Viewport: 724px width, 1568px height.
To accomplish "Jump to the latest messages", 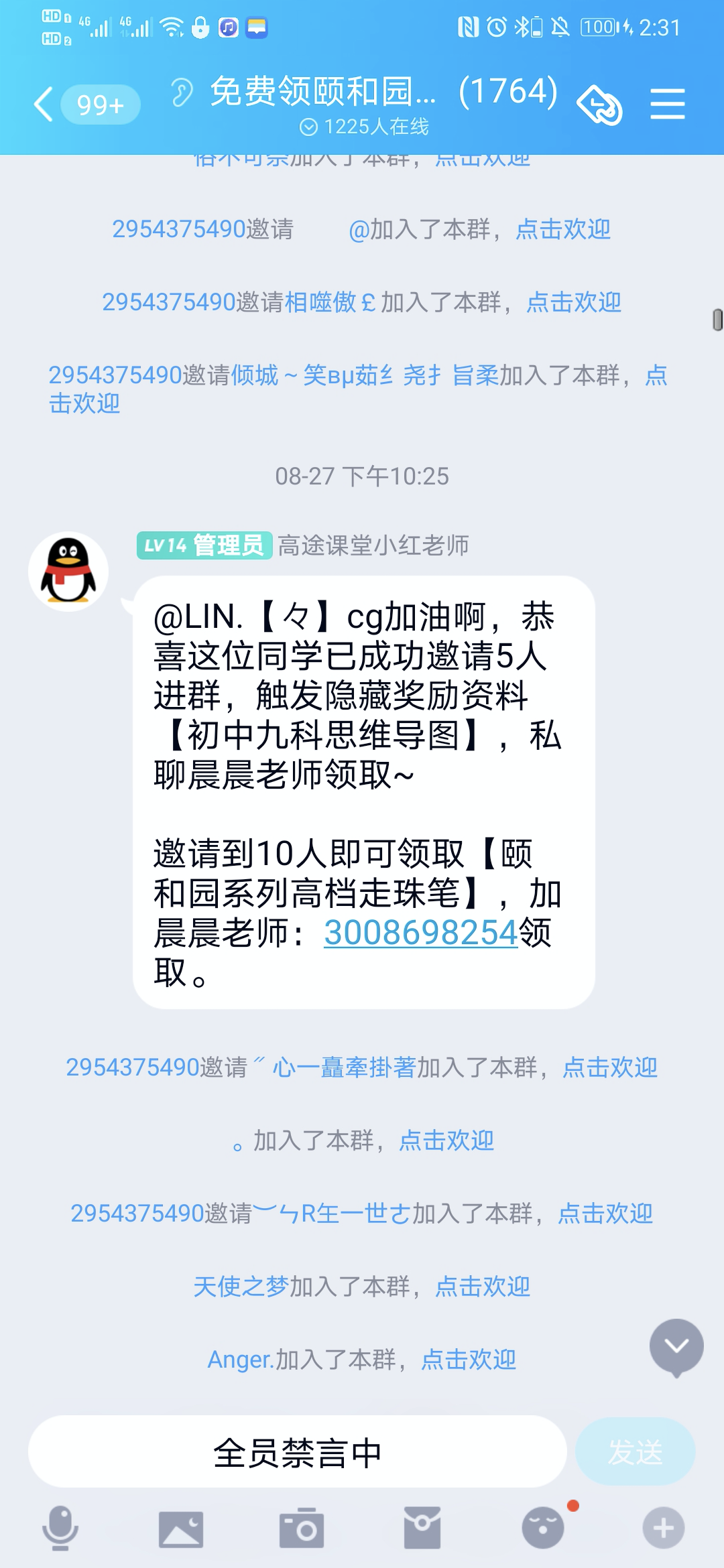I will (676, 1346).
